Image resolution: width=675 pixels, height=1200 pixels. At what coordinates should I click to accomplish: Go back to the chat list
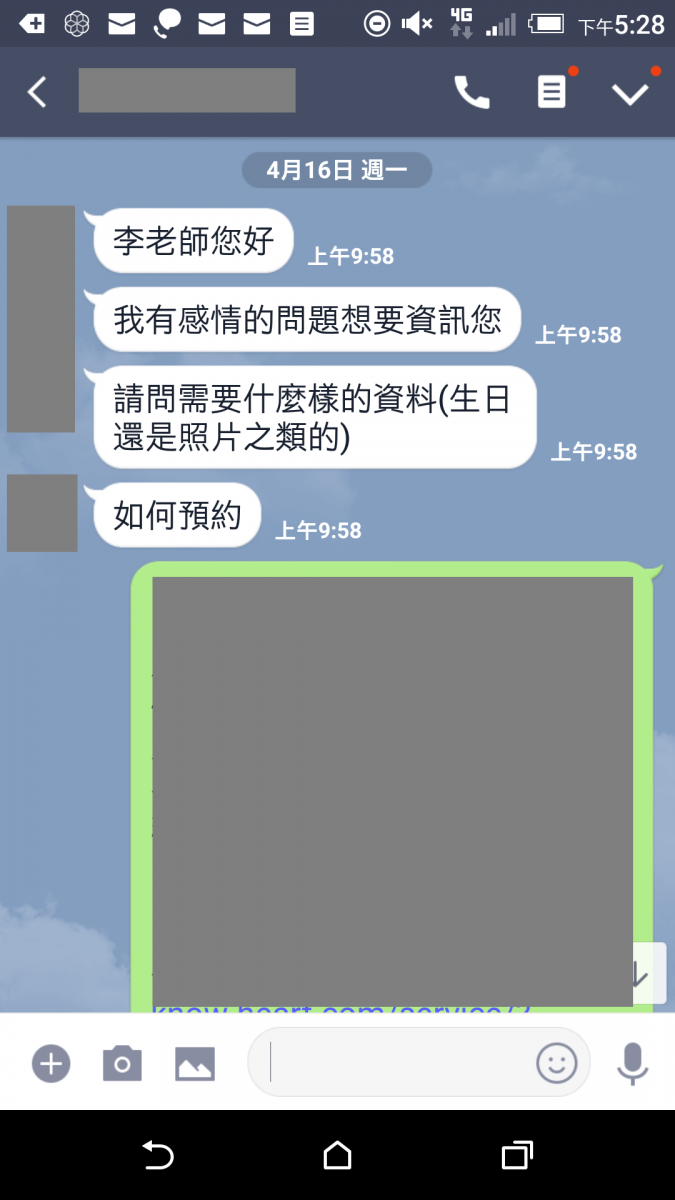pyautogui.click(x=37, y=92)
